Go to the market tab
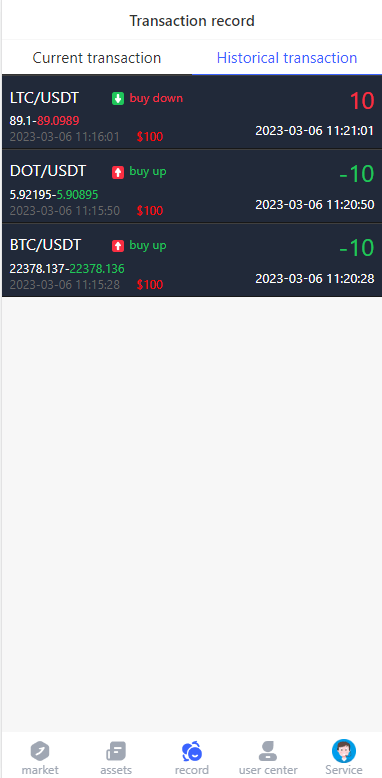Image resolution: width=382 pixels, height=778 pixels. 40,758
